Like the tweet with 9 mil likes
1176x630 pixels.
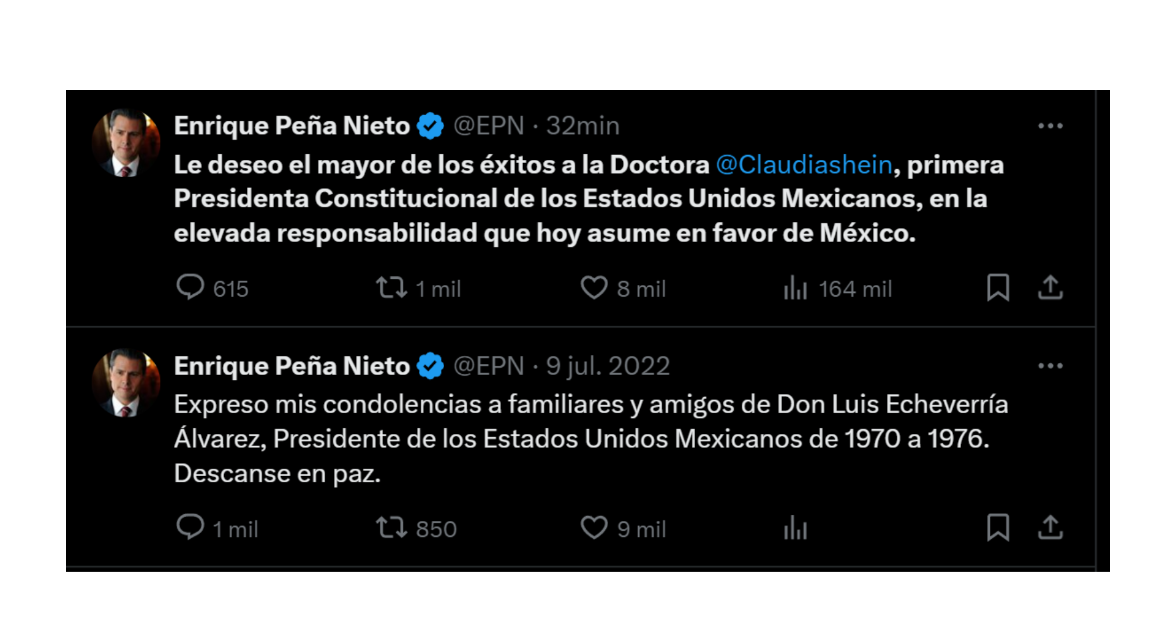point(594,528)
